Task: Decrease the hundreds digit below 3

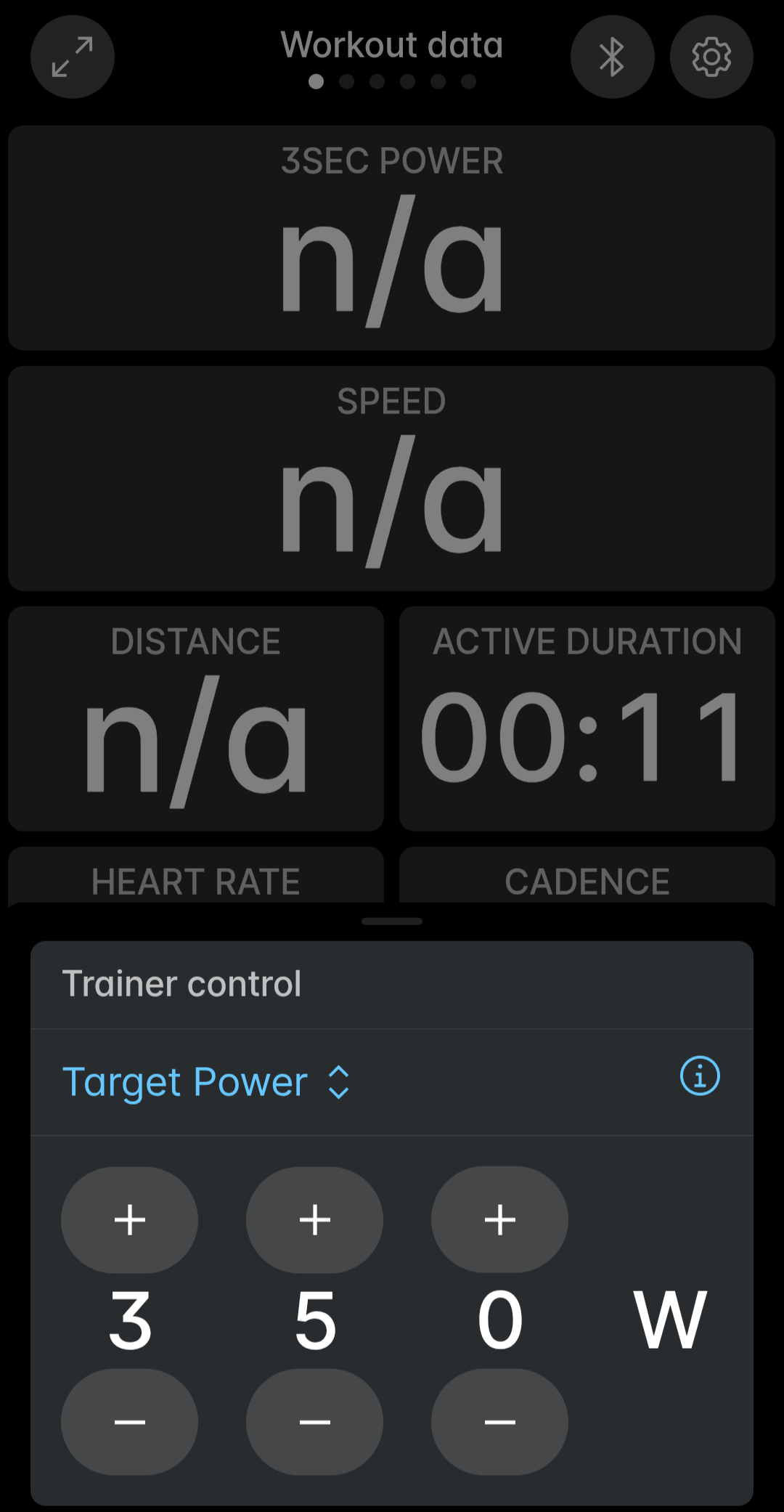Action: point(129,1421)
